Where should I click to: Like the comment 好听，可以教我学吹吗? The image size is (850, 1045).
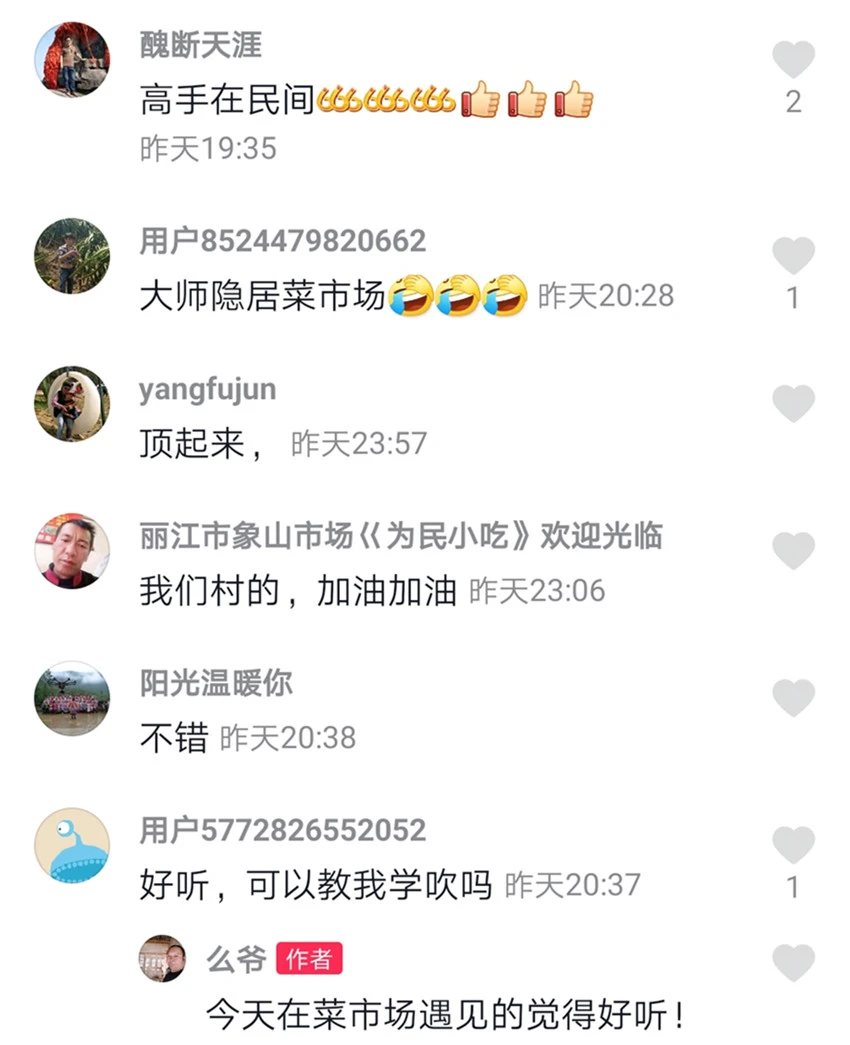(794, 845)
